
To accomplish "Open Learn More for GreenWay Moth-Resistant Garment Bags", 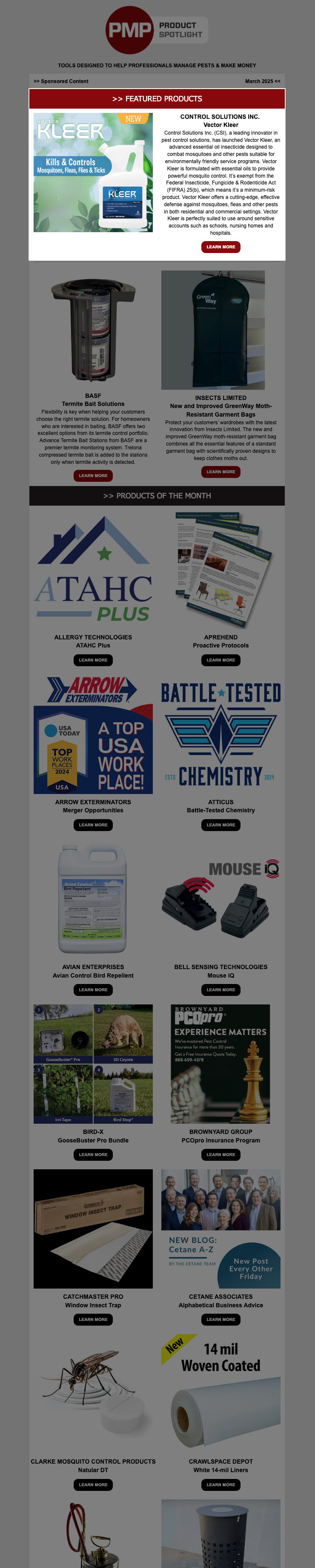I will click(x=221, y=472).
